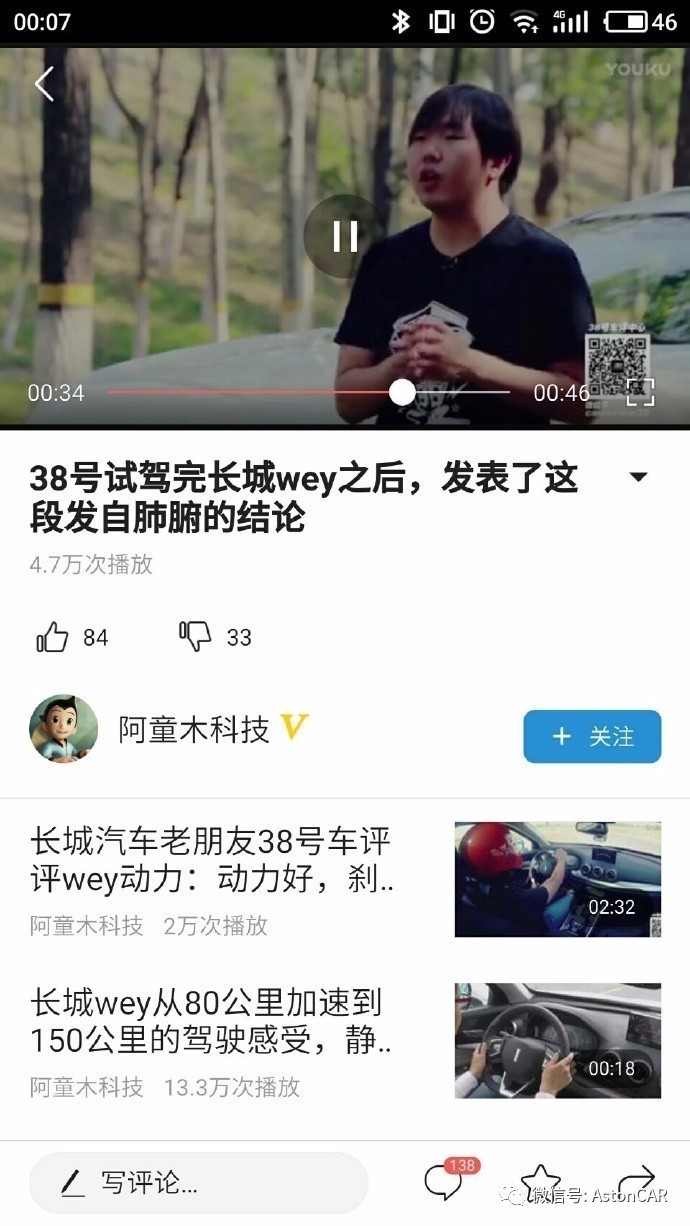Expand the video title description arrow
Viewport: 690px width, 1226px height.
[638, 477]
